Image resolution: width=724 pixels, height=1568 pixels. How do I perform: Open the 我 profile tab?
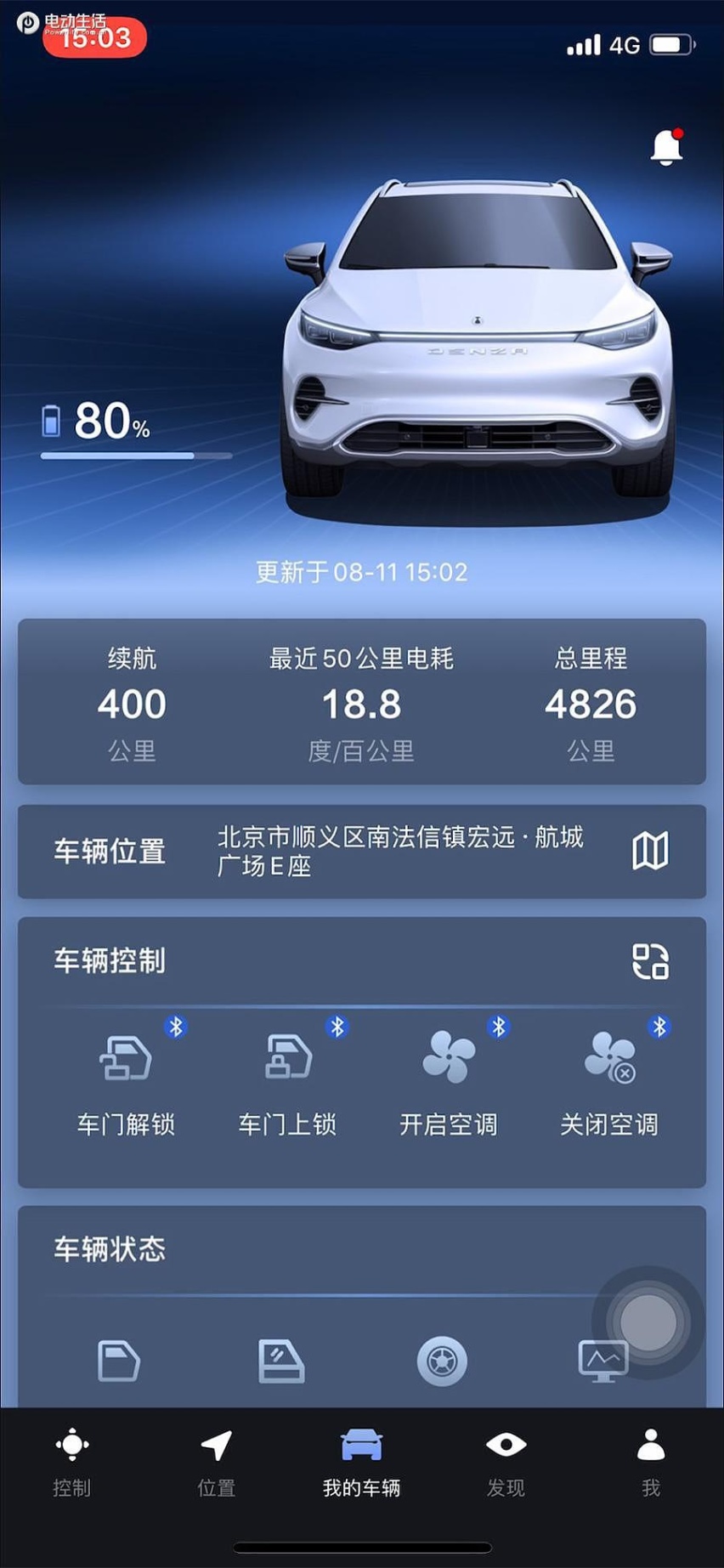coord(651,1463)
